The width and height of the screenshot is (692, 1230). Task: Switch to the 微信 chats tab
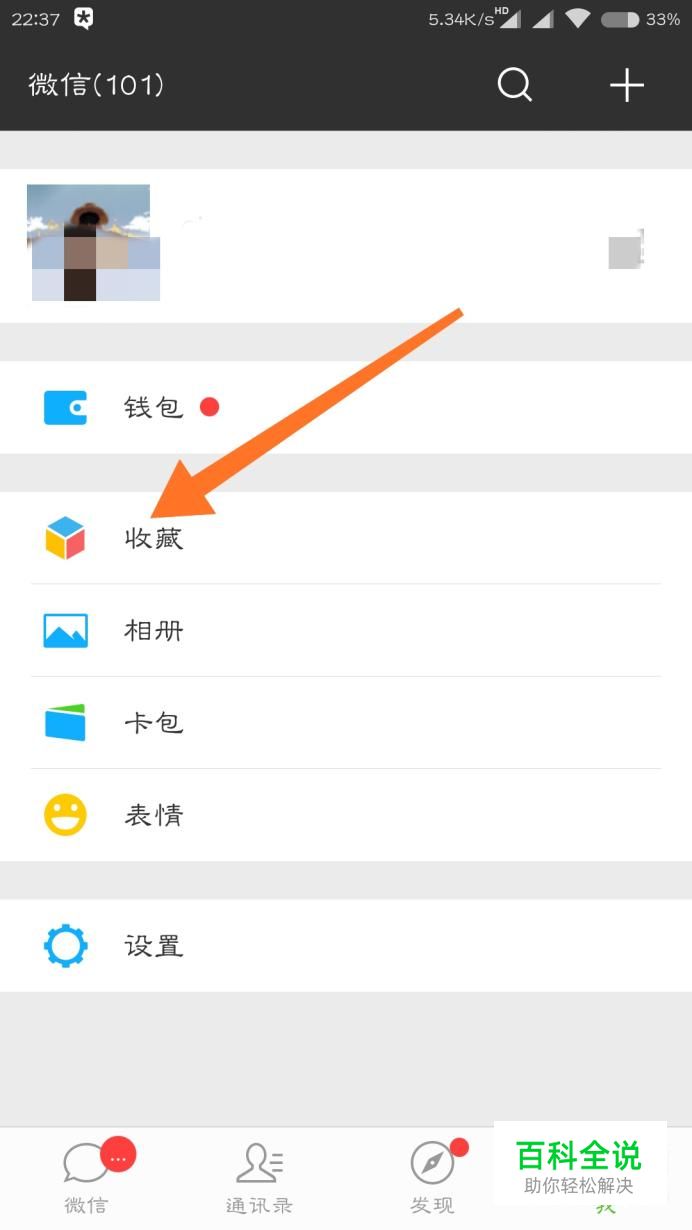87,1178
